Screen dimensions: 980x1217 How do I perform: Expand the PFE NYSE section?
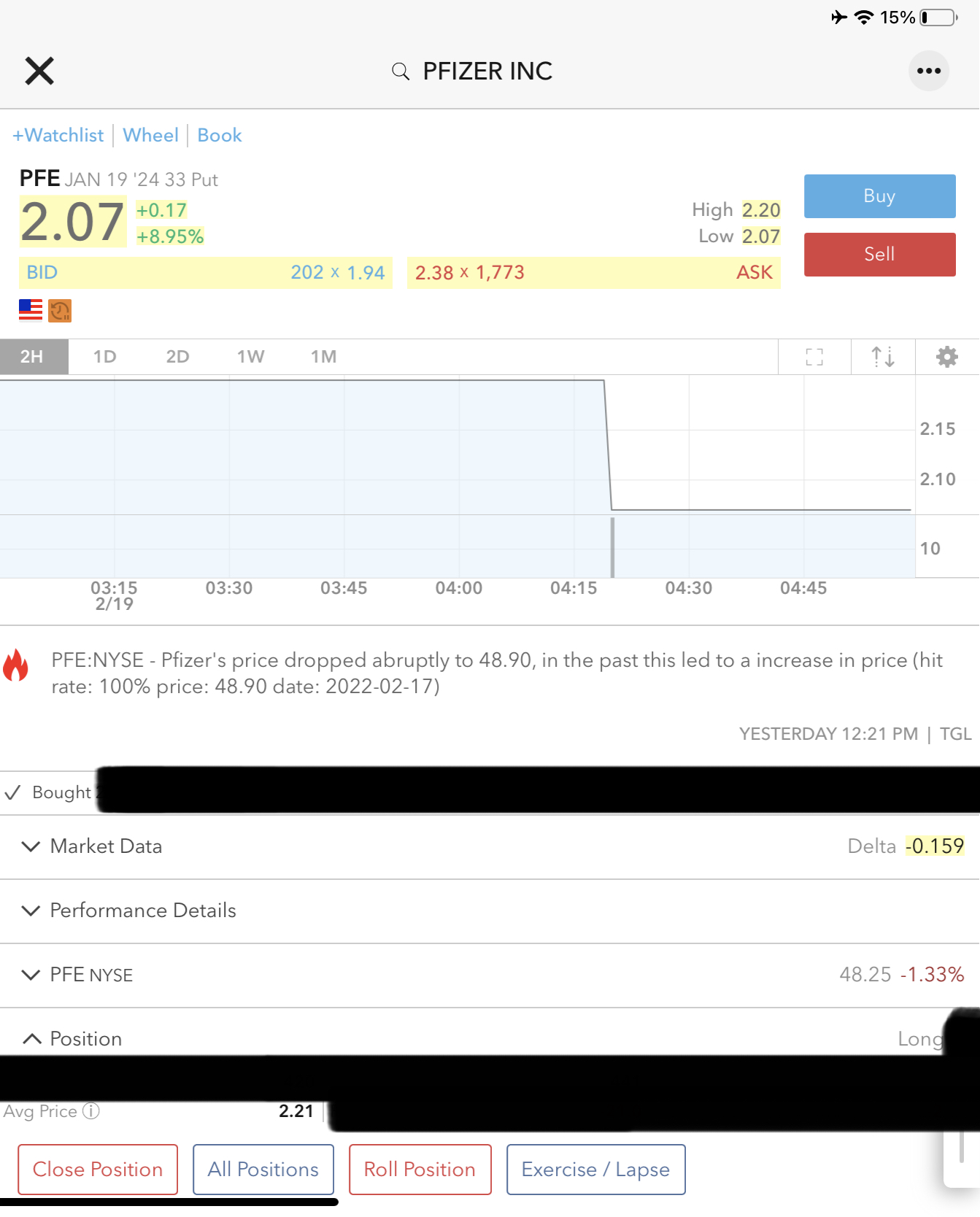pyautogui.click(x=91, y=975)
